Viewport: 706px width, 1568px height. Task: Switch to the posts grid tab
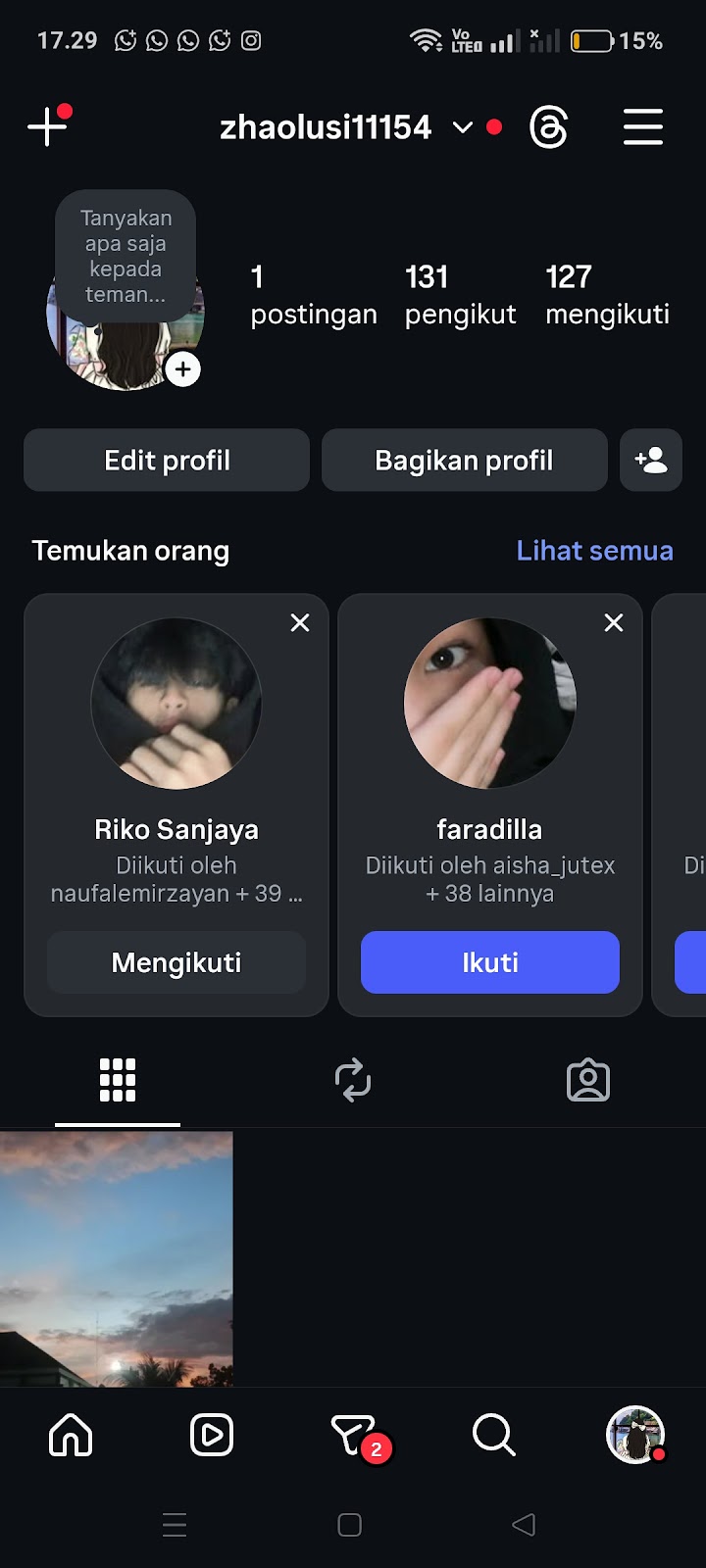(118, 1080)
